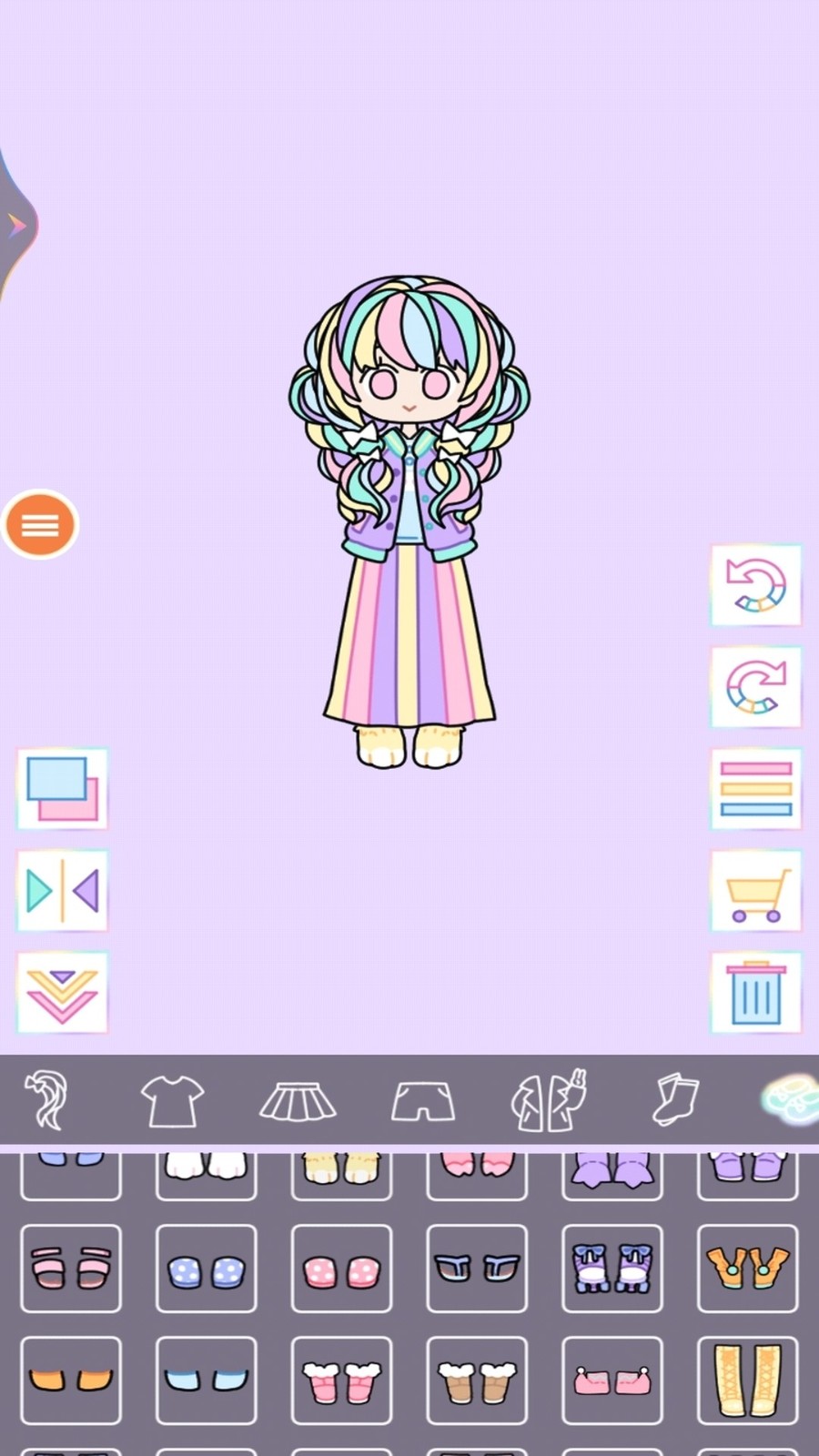
Task: Choose the pink polka dot shoes
Action: coord(341,1269)
